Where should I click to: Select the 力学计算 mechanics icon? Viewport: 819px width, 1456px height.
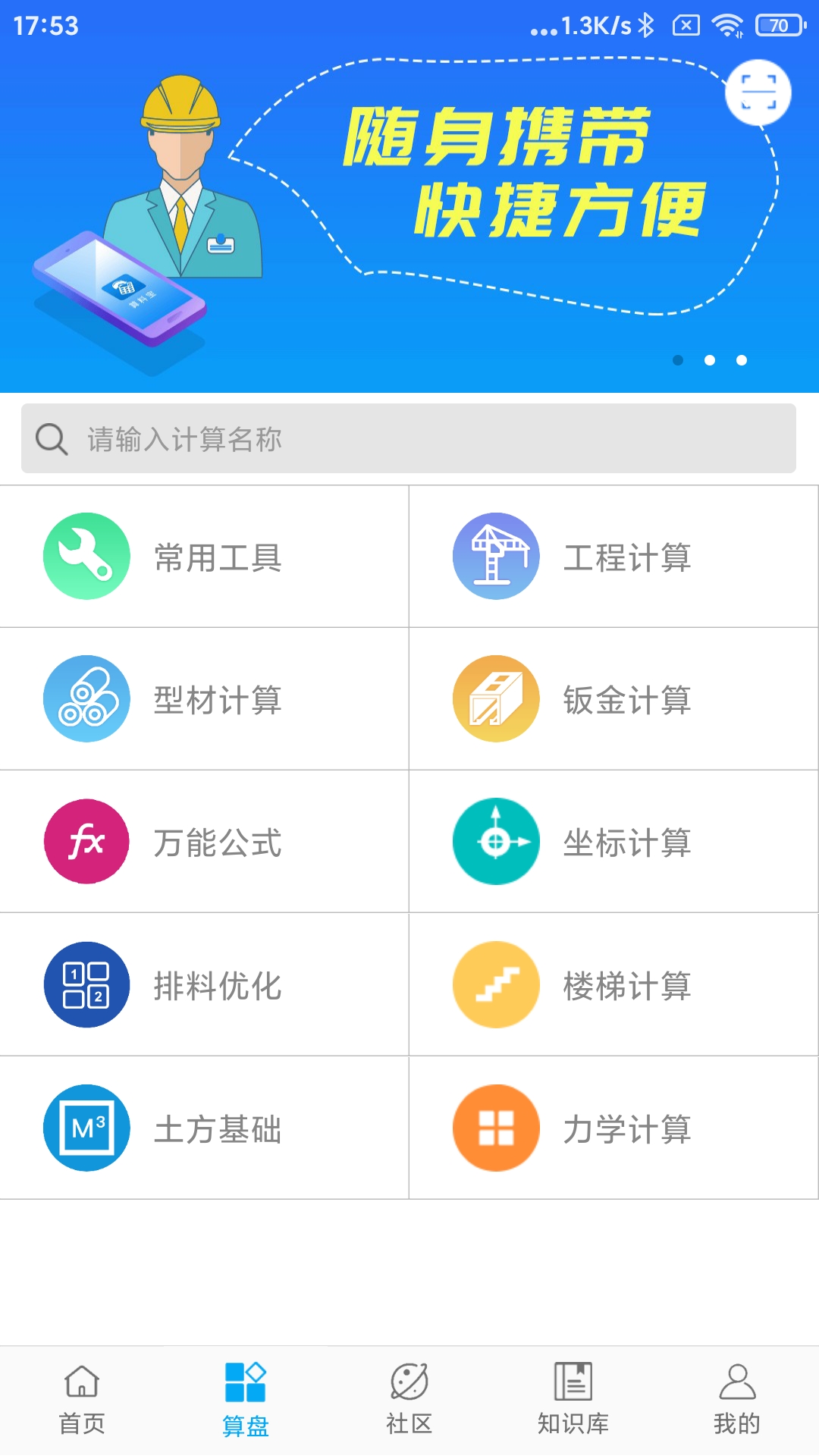(497, 1127)
